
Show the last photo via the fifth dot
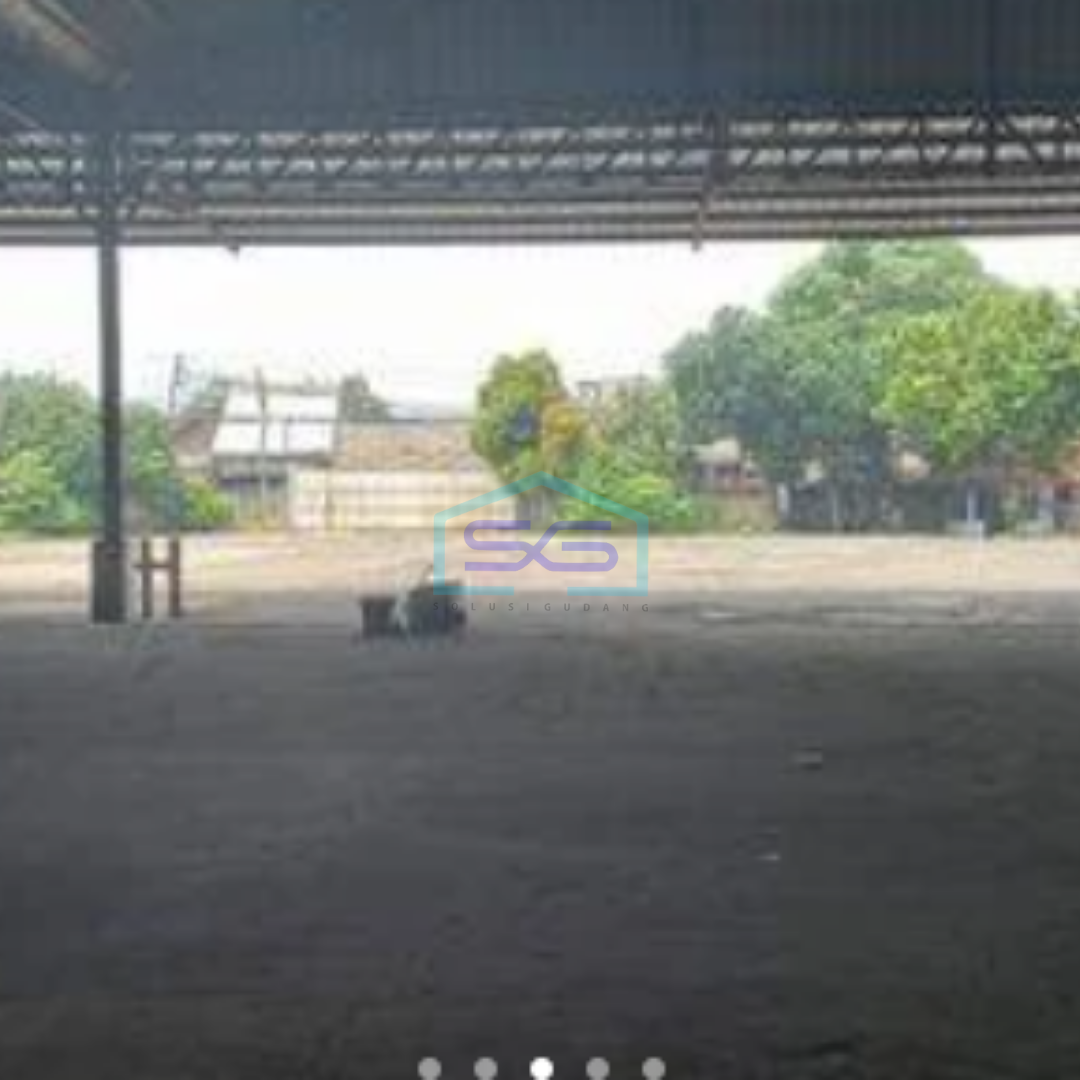point(653,1068)
